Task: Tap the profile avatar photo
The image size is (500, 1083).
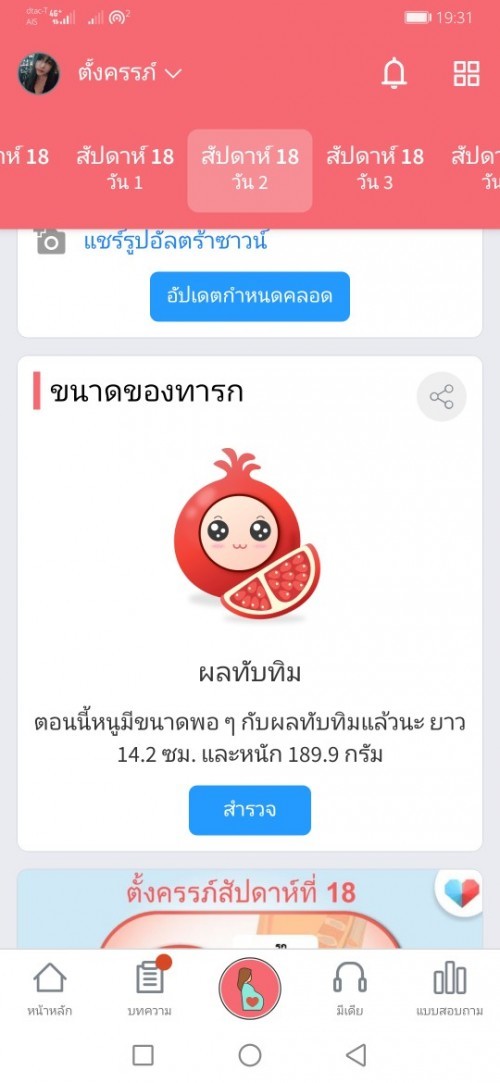Action: click(39, 73)
